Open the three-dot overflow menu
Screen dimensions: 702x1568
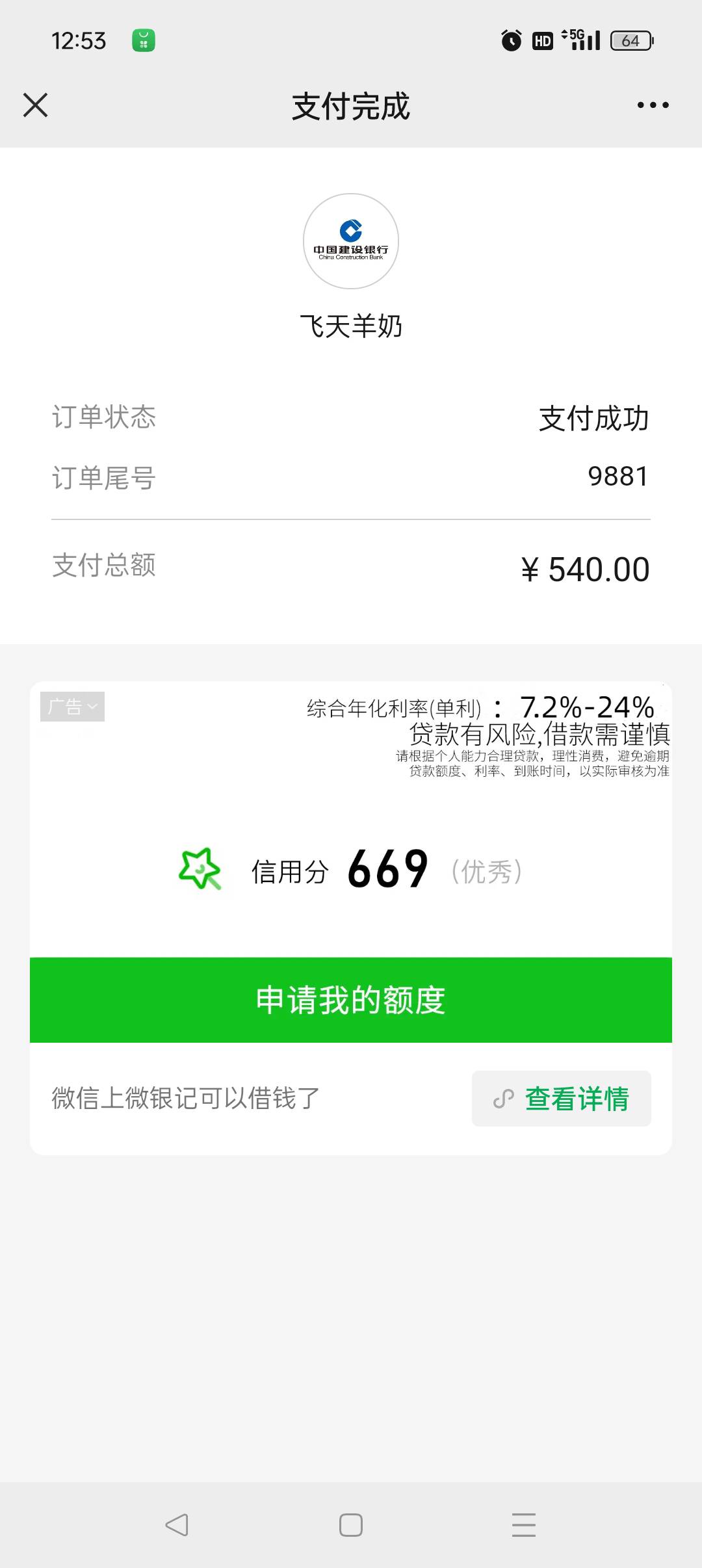tap(653, 105)
